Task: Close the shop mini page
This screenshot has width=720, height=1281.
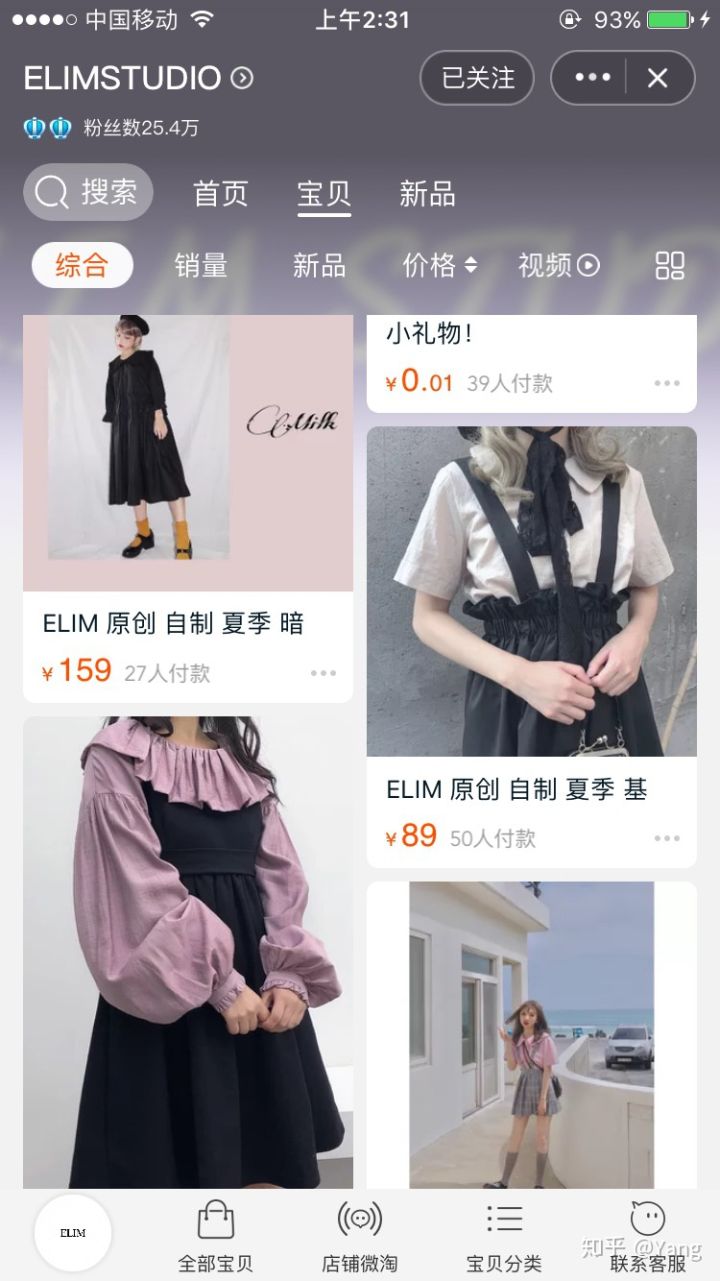Action: click(657, 78)
